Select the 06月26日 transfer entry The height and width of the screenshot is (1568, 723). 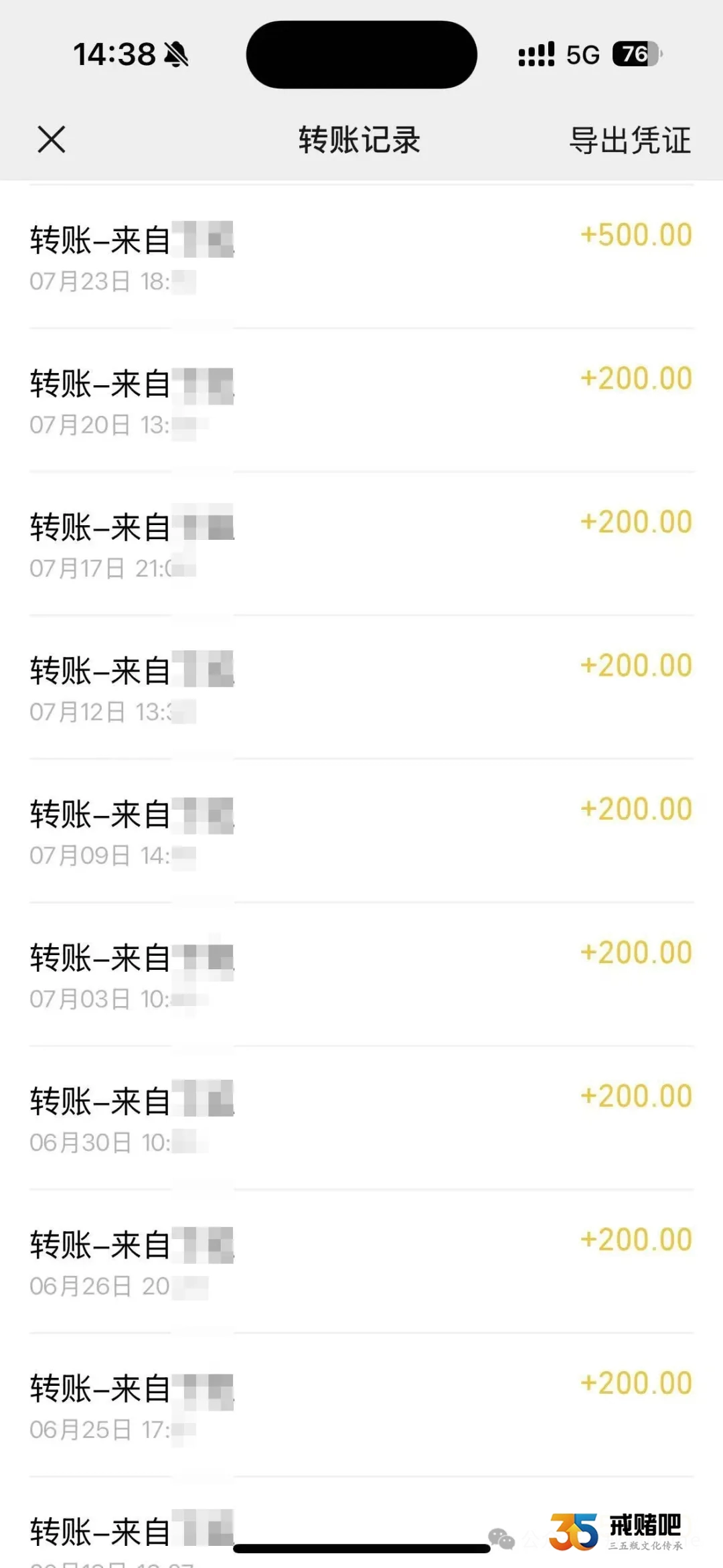pos(361,1262)
